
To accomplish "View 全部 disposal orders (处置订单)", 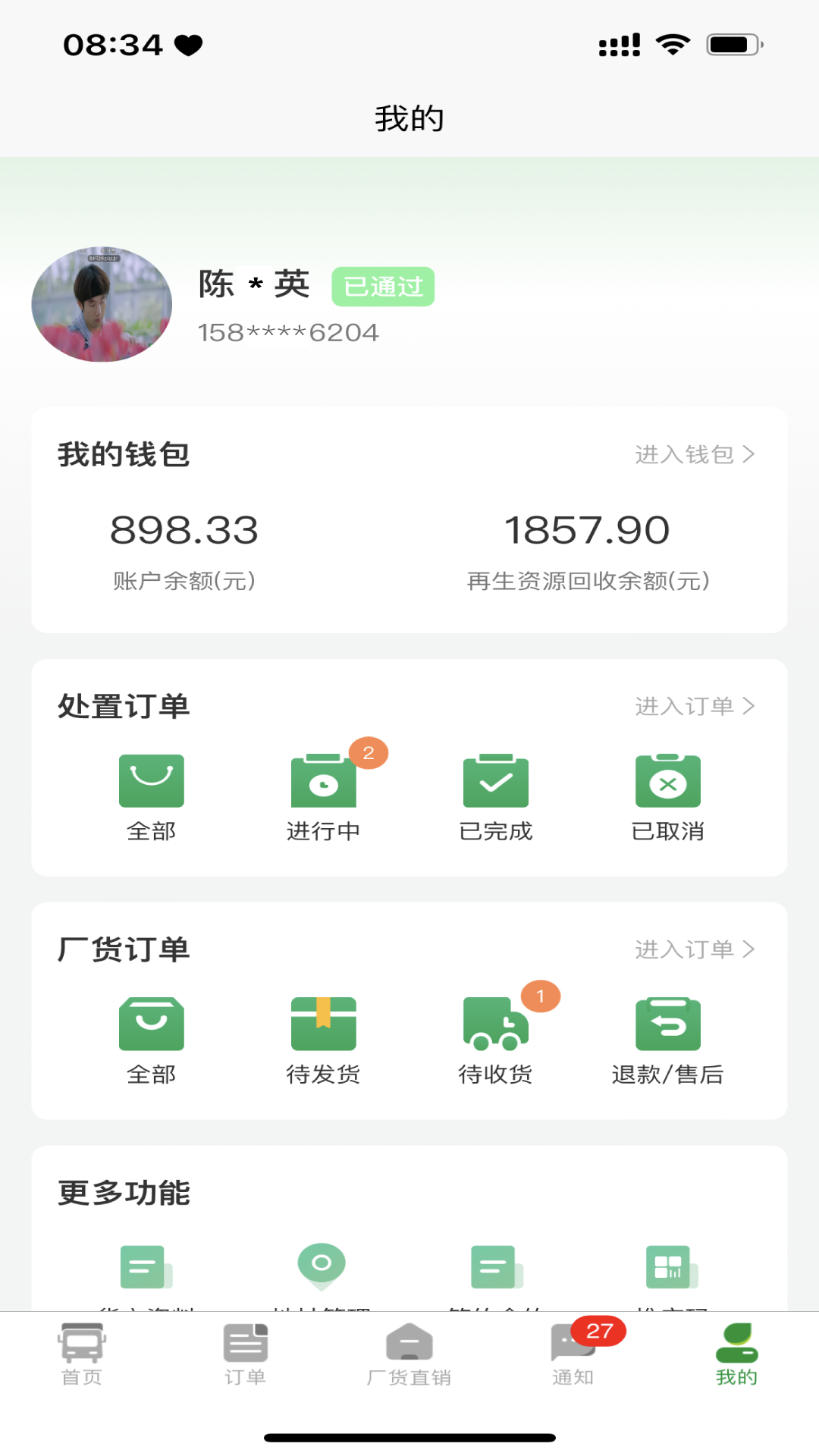I will click(x=152, y=796).
